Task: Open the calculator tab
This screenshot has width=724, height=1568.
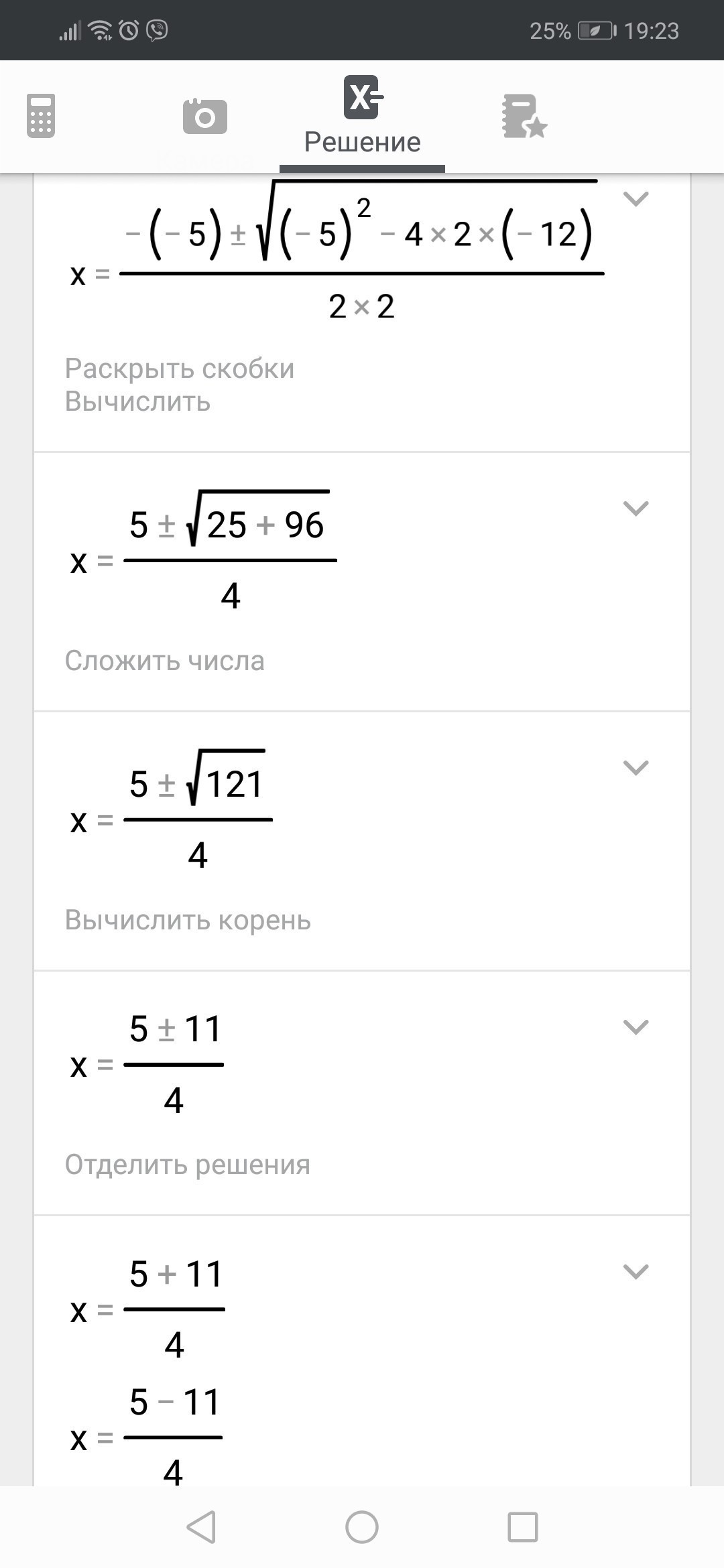Action: pyautogui.click(x=41, y=116)
